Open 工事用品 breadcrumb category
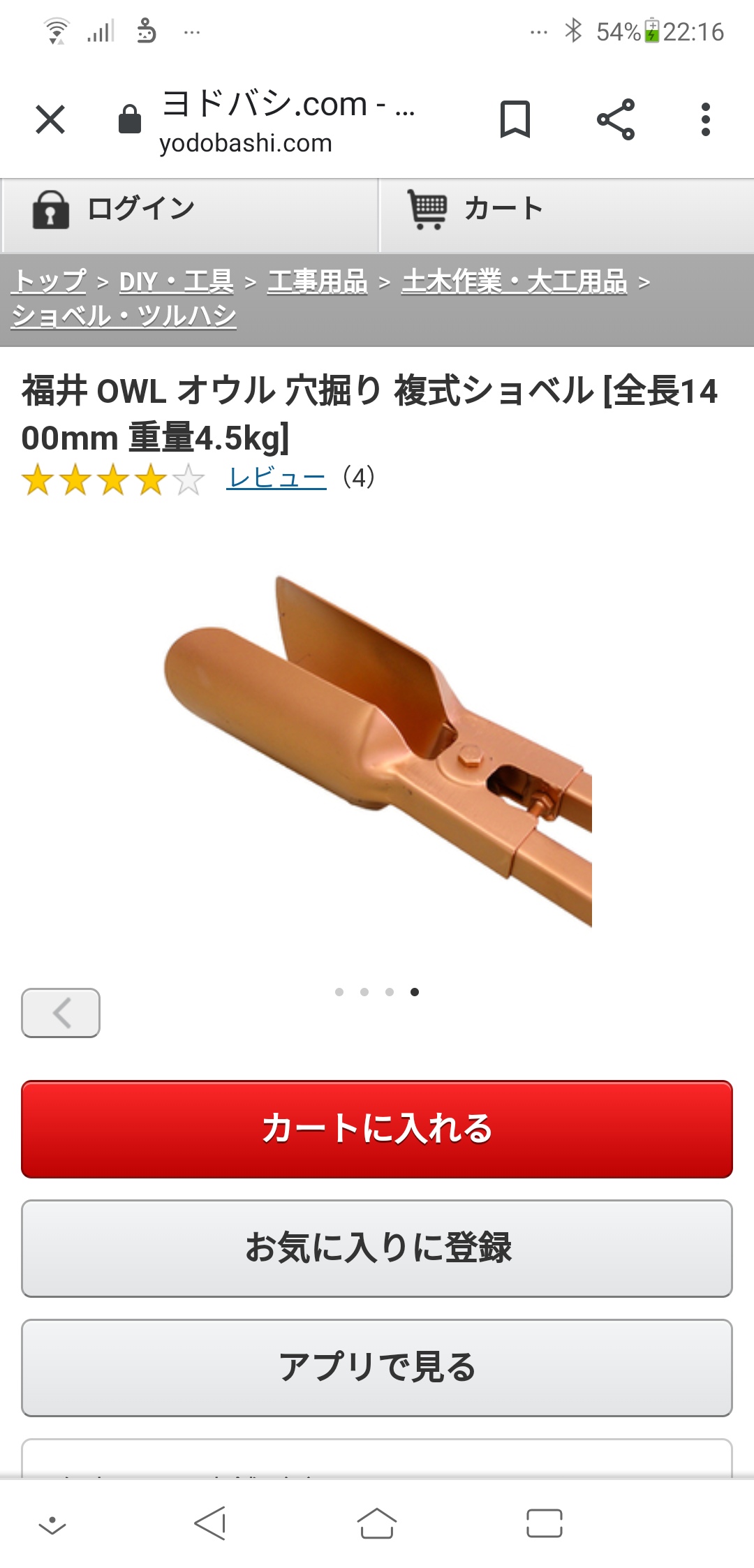The width and height of the screenshot is (754, 1568). click(317, 281)
